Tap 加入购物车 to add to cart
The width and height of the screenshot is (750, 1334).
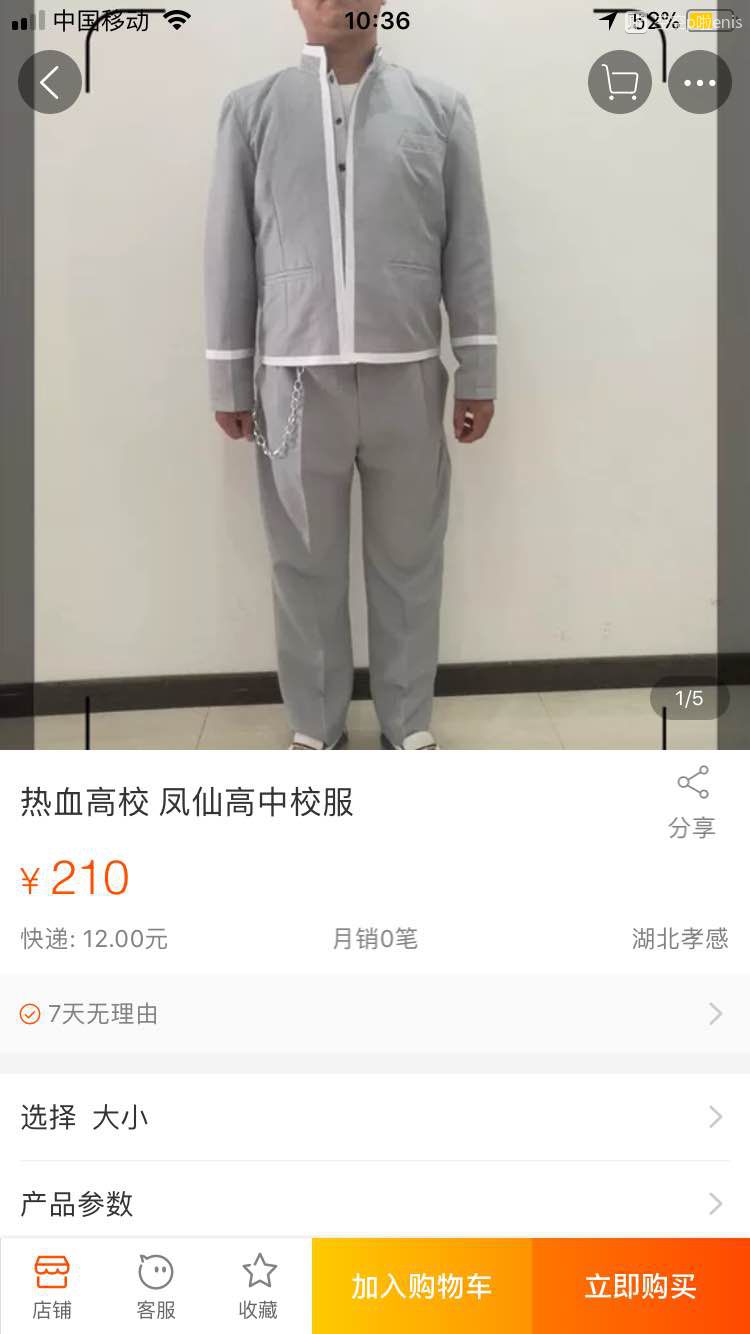(422, 1286)
